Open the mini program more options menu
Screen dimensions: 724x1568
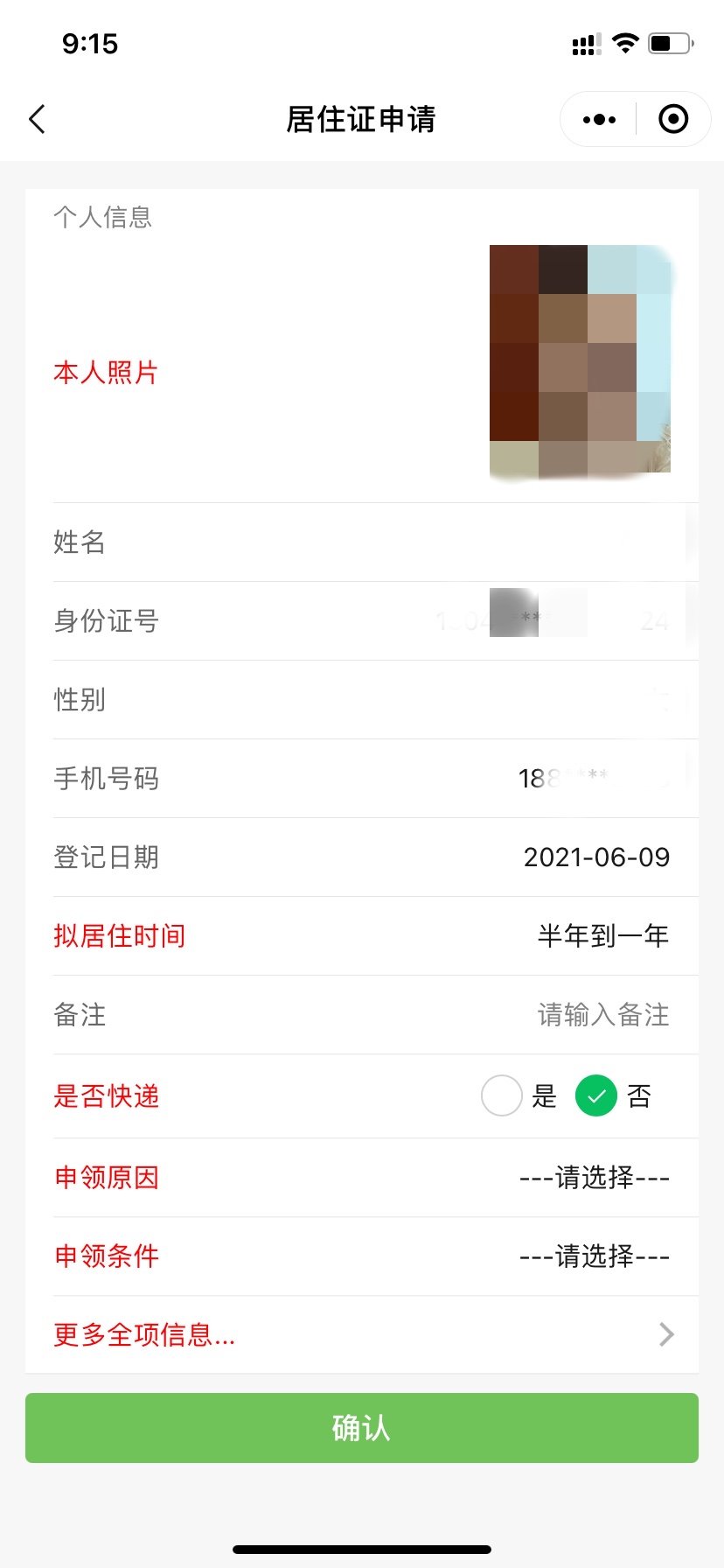599,119
